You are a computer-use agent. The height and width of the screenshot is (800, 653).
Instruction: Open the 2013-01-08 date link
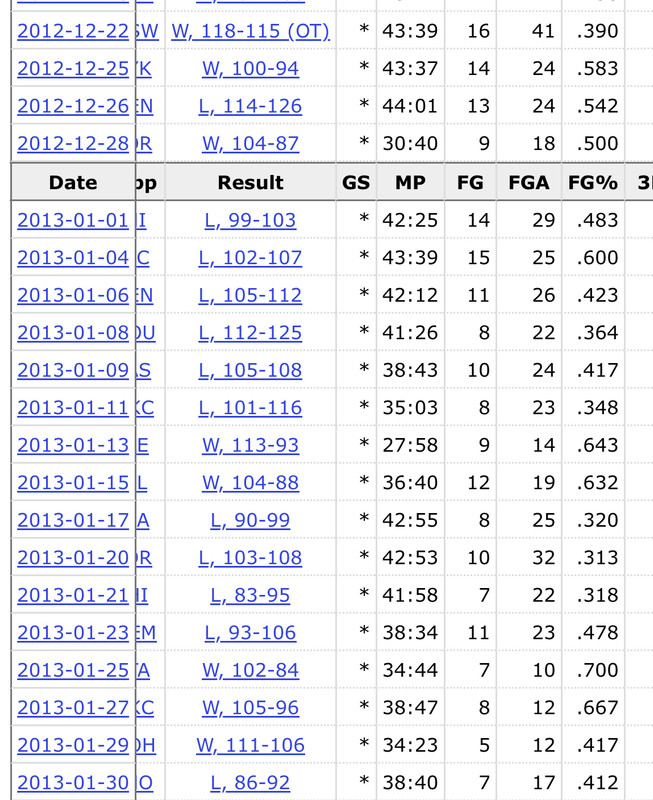72,332
